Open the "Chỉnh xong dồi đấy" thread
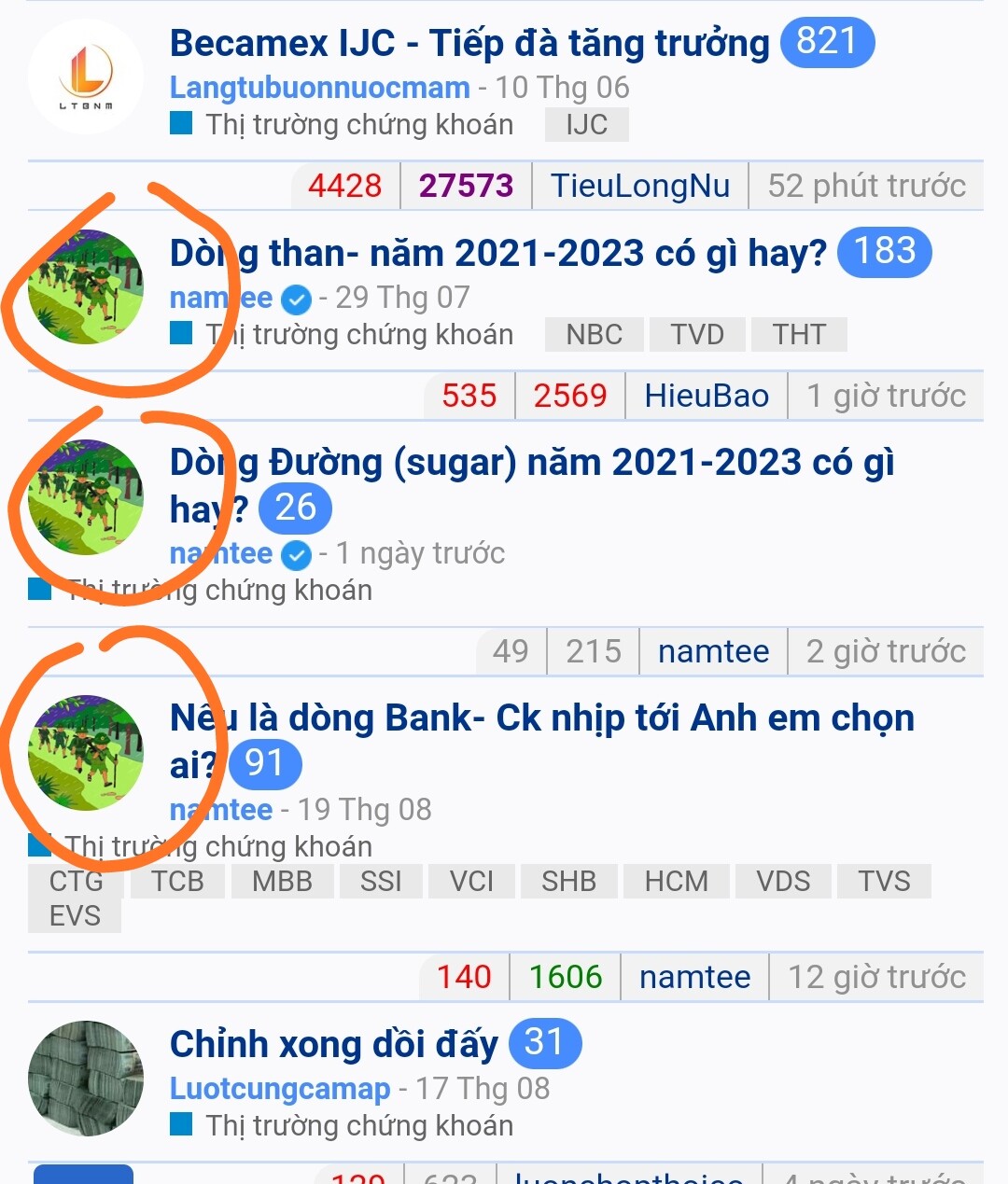Image resolution: width=1008 pixels, height=1184 pixels. click(x=333, y=1044)
